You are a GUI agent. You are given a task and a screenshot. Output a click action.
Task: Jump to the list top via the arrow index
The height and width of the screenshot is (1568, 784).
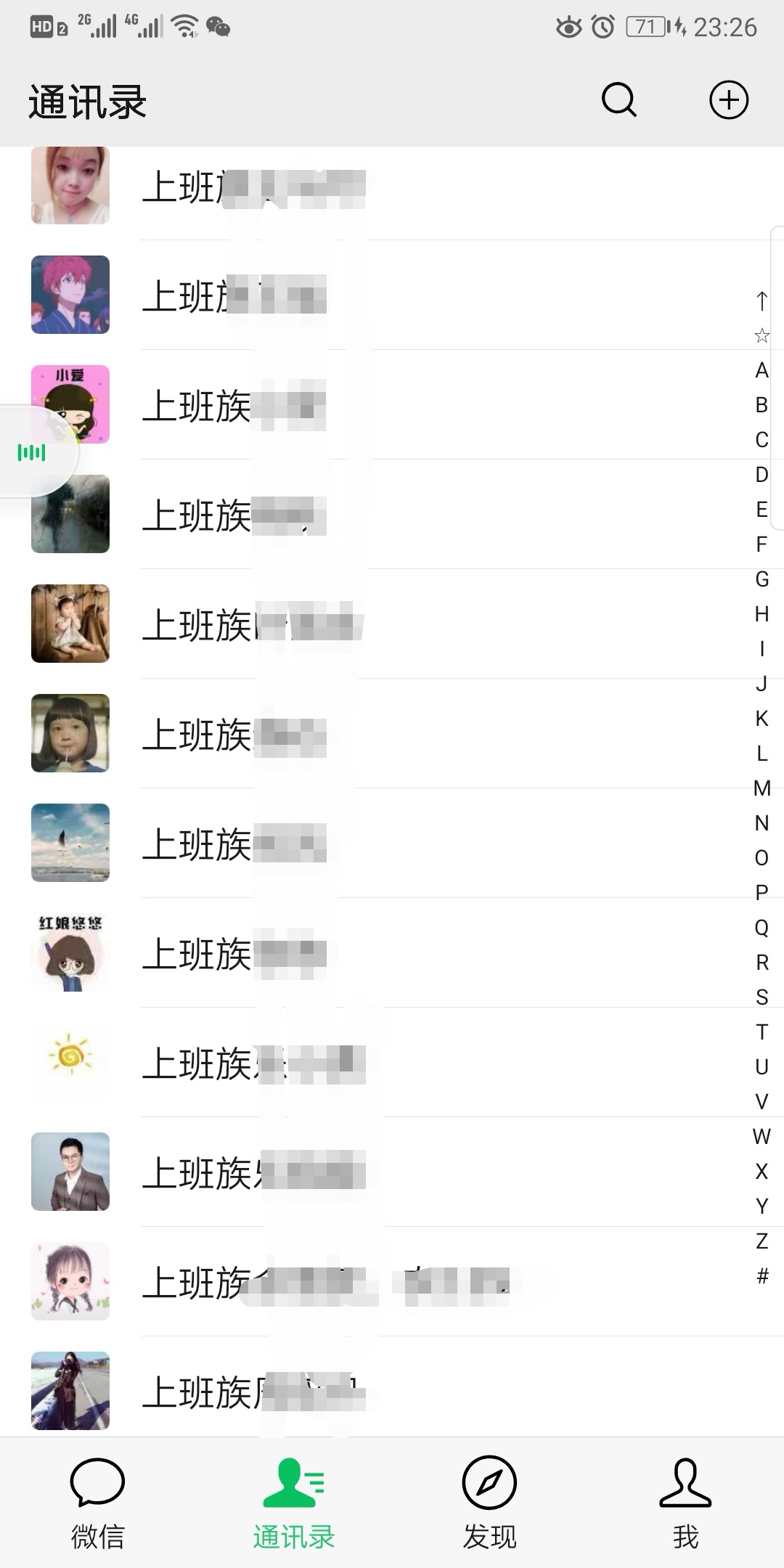(x=761, y=300)
